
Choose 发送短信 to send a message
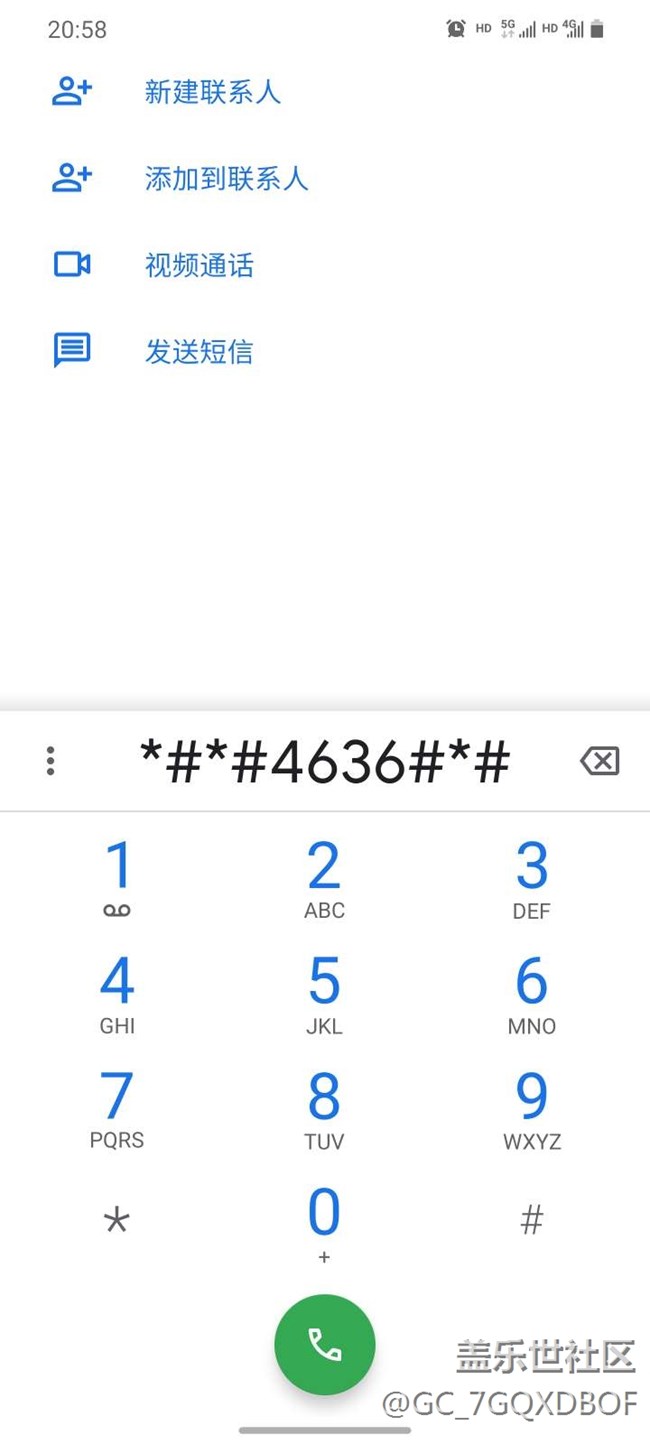click(x=198, y=352)
